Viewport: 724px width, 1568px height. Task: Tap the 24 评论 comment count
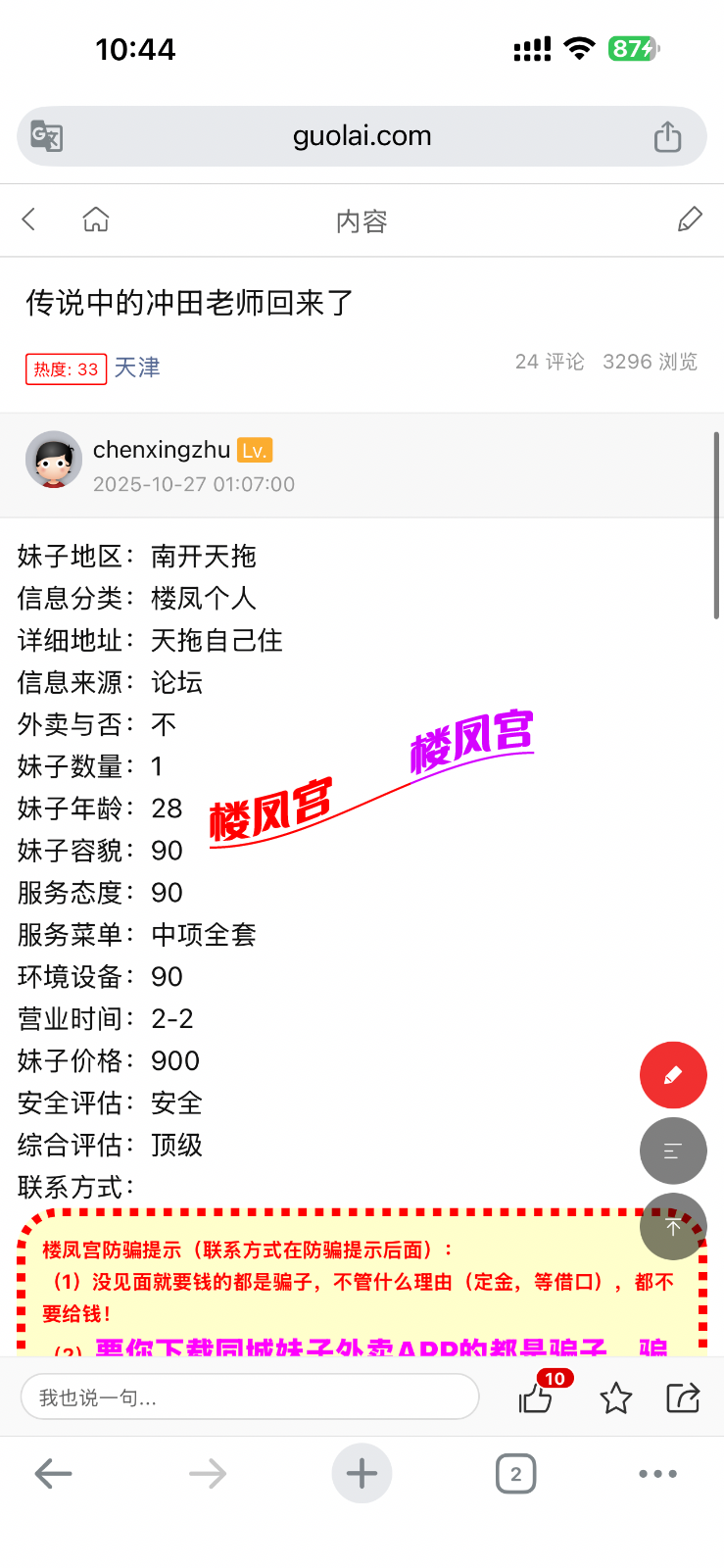[550, 362]
